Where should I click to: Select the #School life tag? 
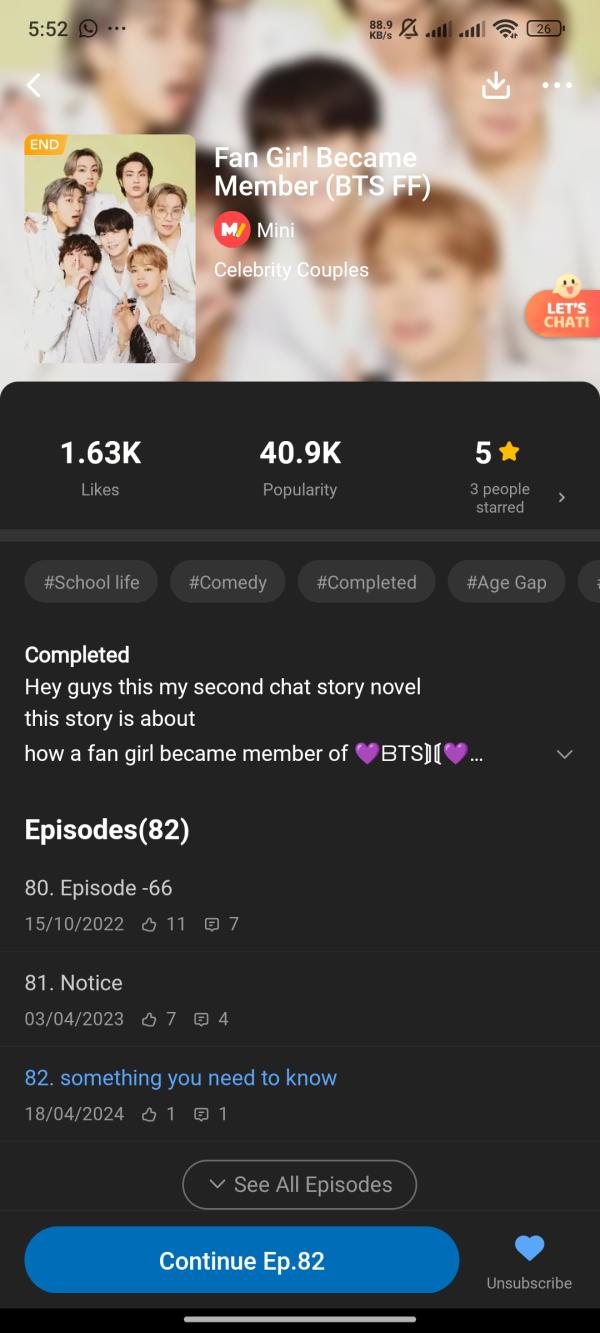pyautogui.click(x=91, y=582)
